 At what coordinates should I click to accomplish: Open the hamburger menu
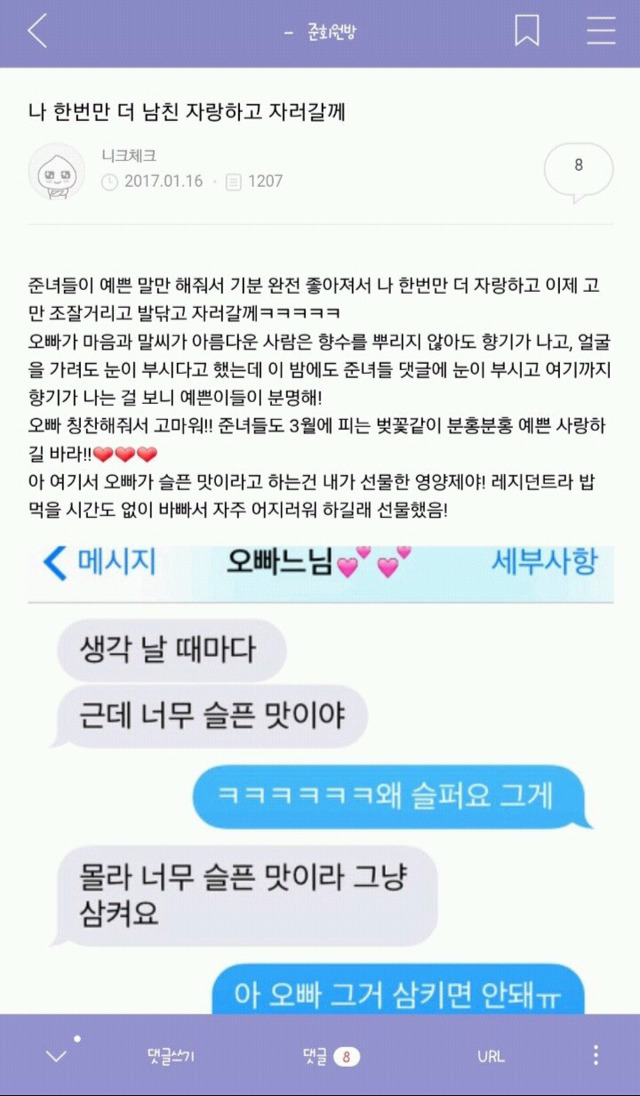601,32
